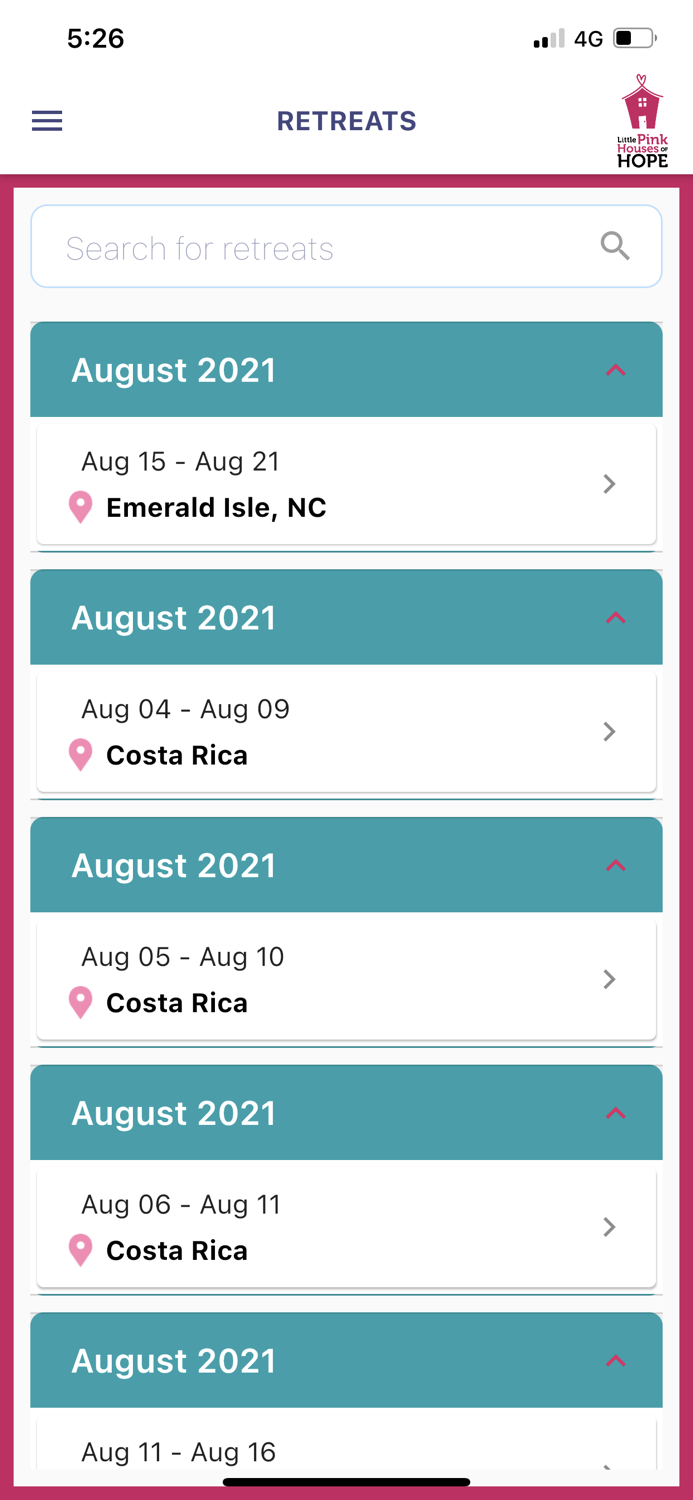Open the Costa Rica retreat Aug 04 - Aug 09
This screenshot has height=1500, width=693.
pyautogui.click(x=346, y=732)
